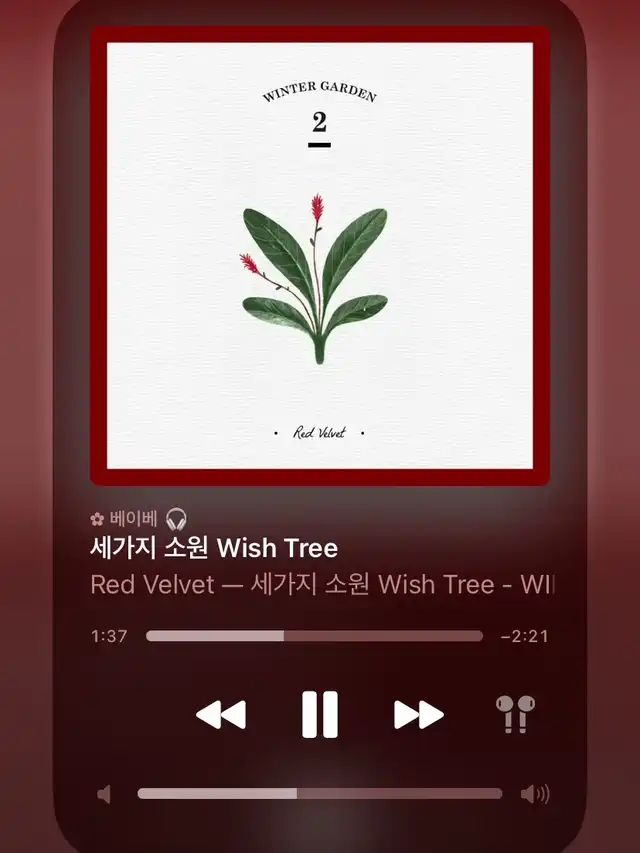Image resolution: width=640 pixels, height=853 pixels.
Task: Tap the song progress bar
Action: 314,636
